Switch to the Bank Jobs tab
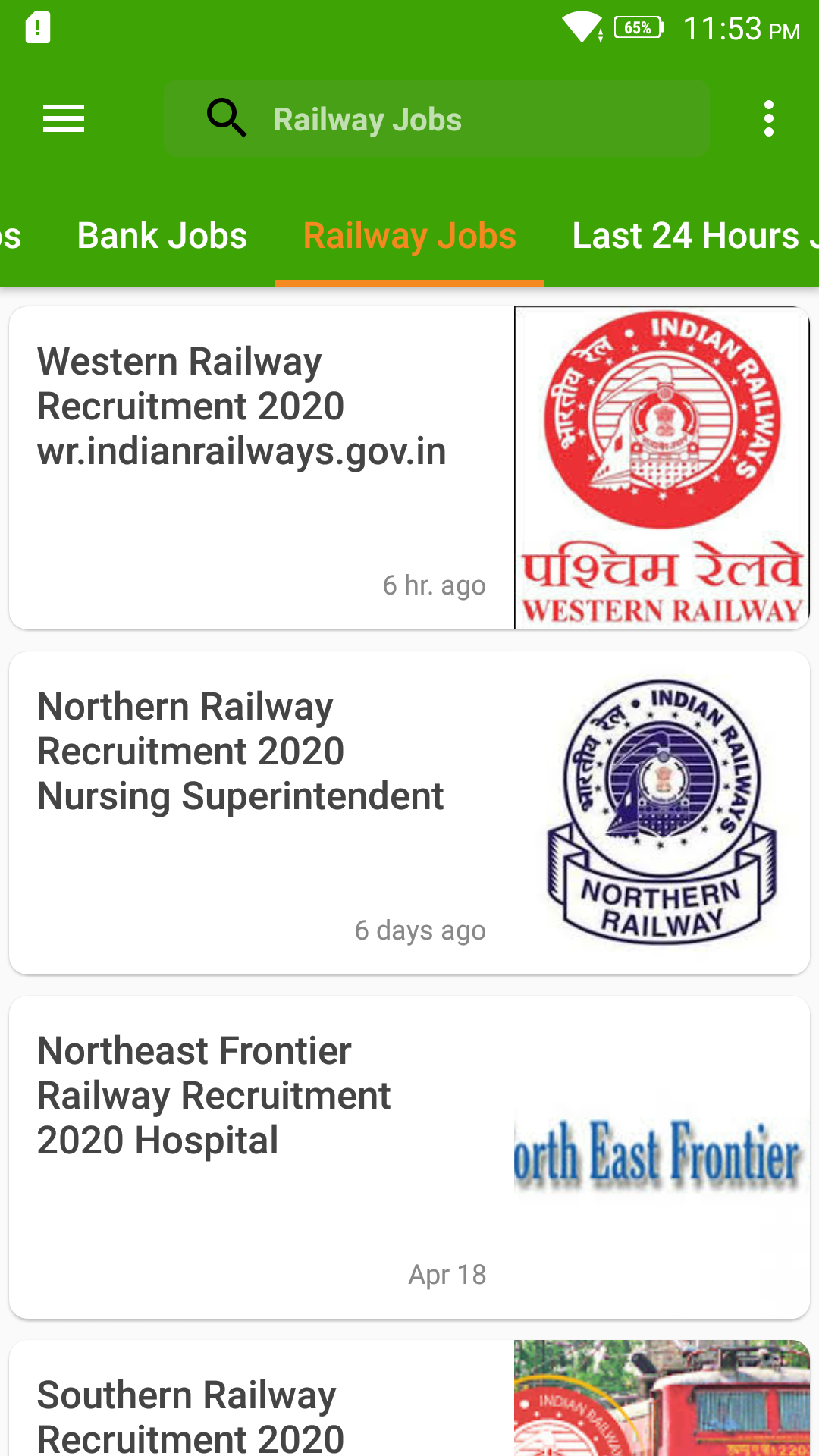Viewport: 819px width, 1456px height. (x=162, y=236)
